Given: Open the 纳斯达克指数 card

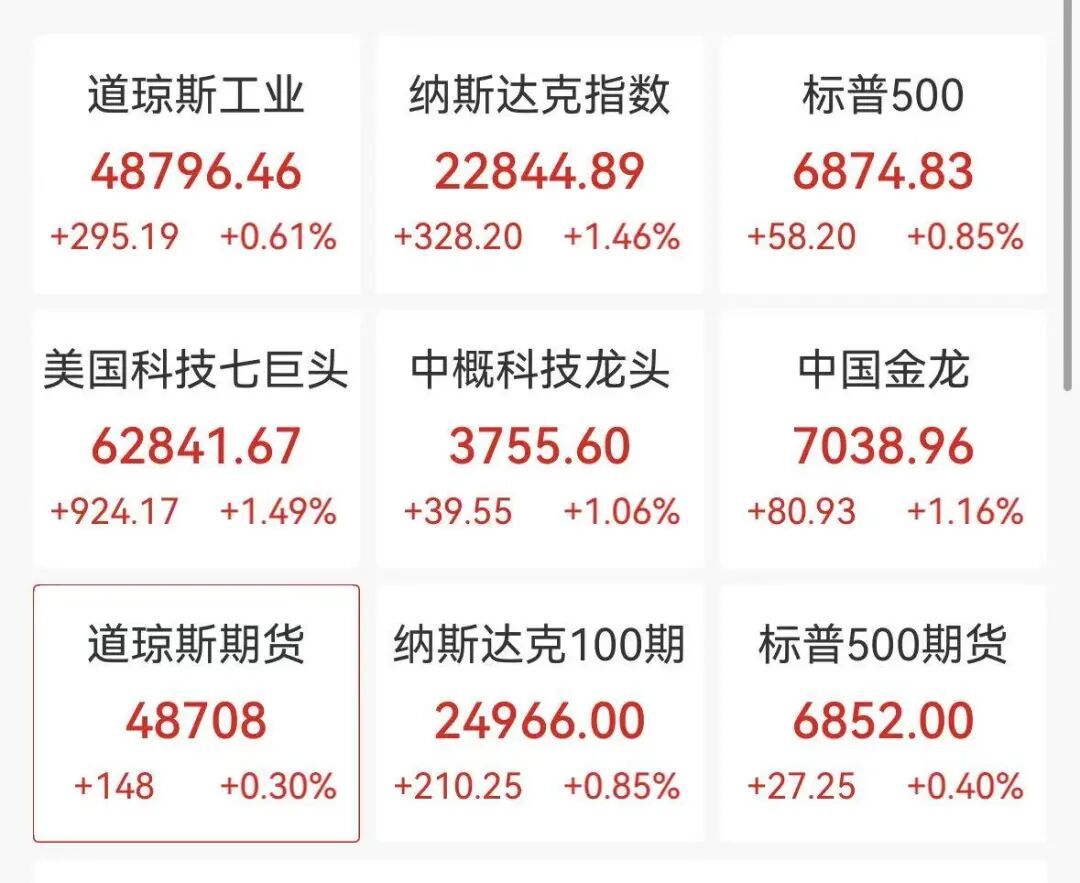Looking at the screenshot, I should point(539,165).
